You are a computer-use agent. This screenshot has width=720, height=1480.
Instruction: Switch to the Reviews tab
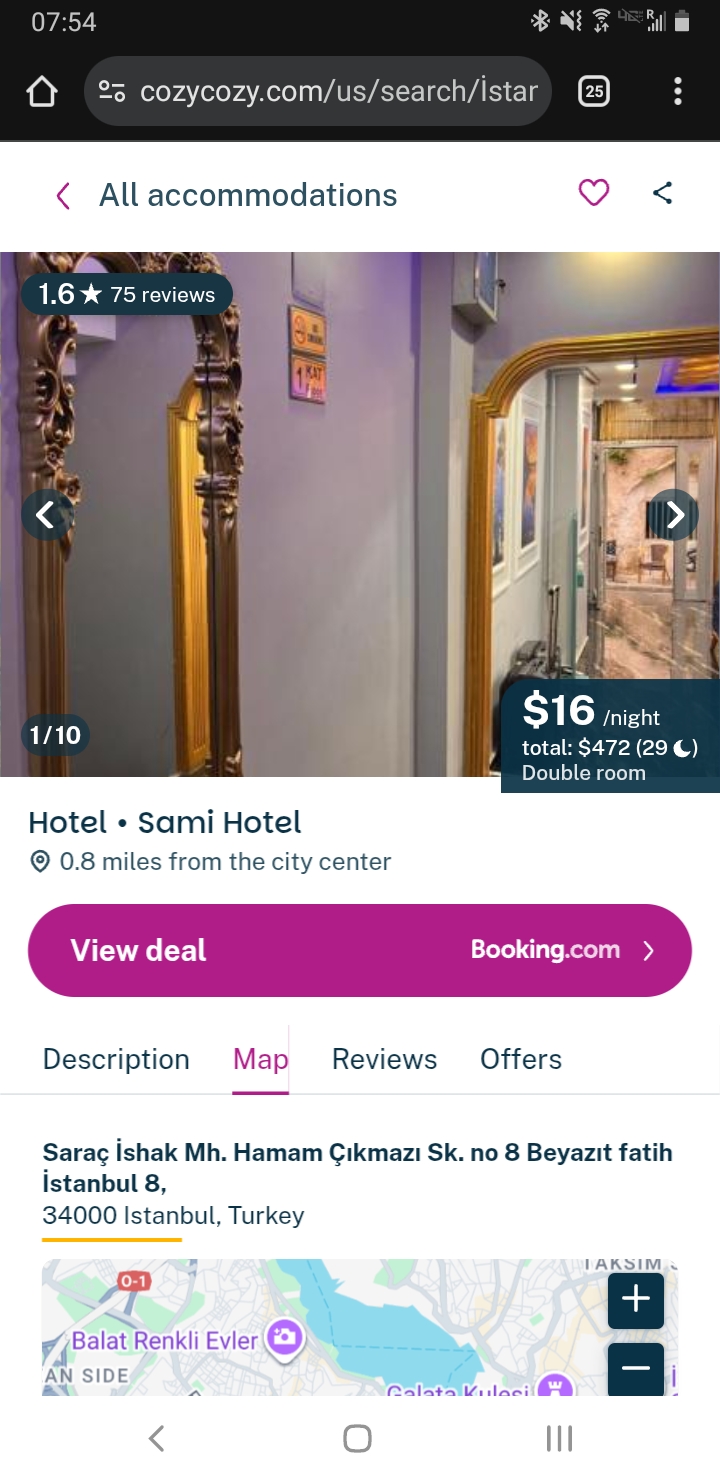384,1059
